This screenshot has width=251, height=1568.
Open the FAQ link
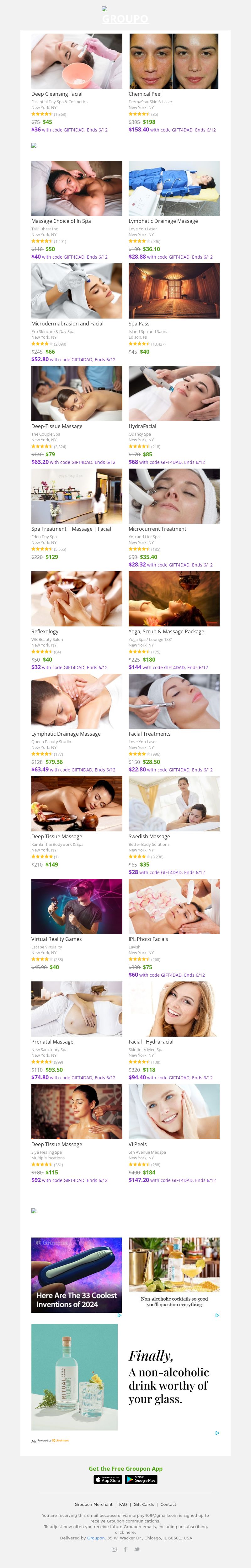point(123,1504)
